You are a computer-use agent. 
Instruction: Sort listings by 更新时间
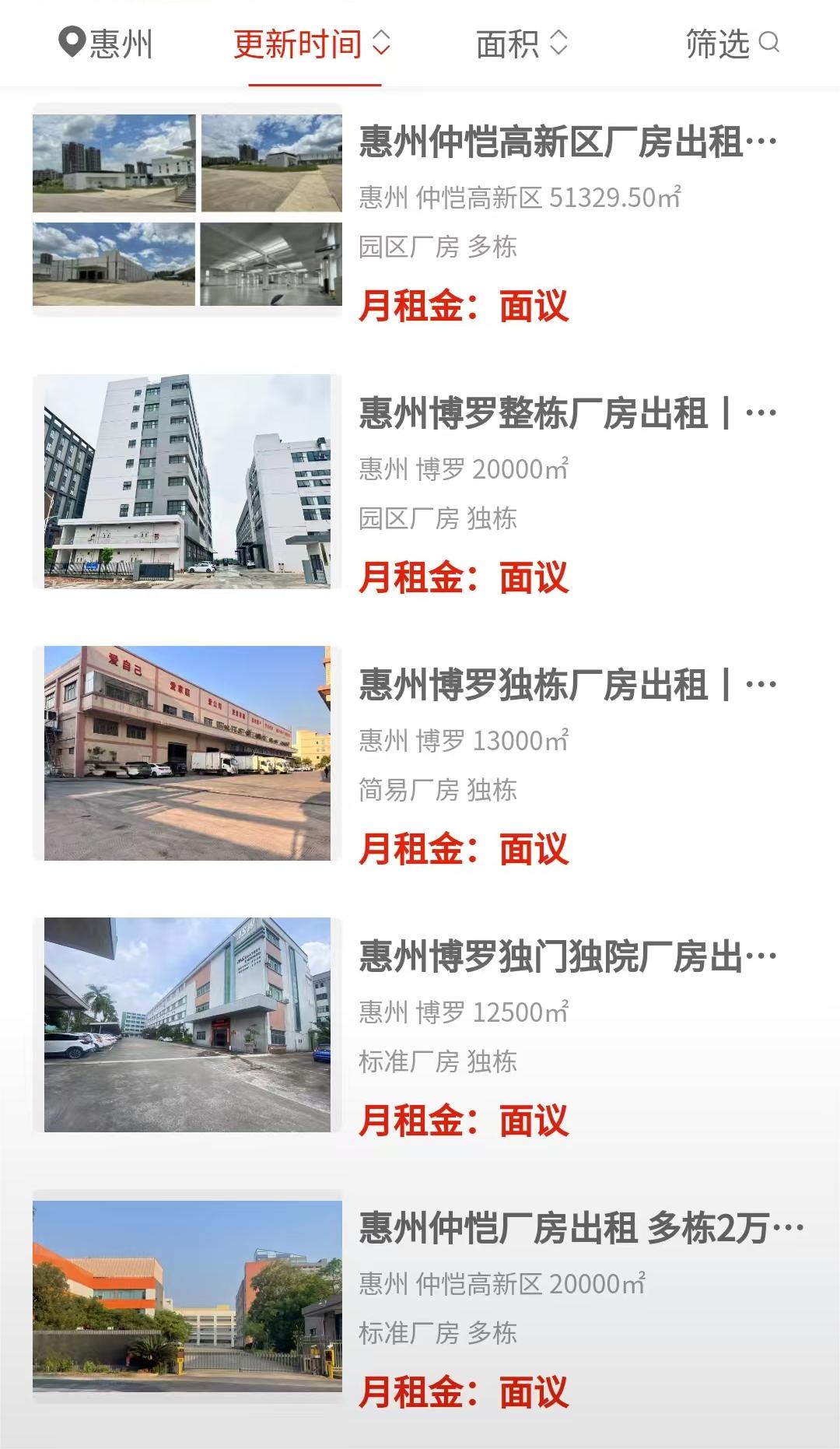[x=312, y=44]
